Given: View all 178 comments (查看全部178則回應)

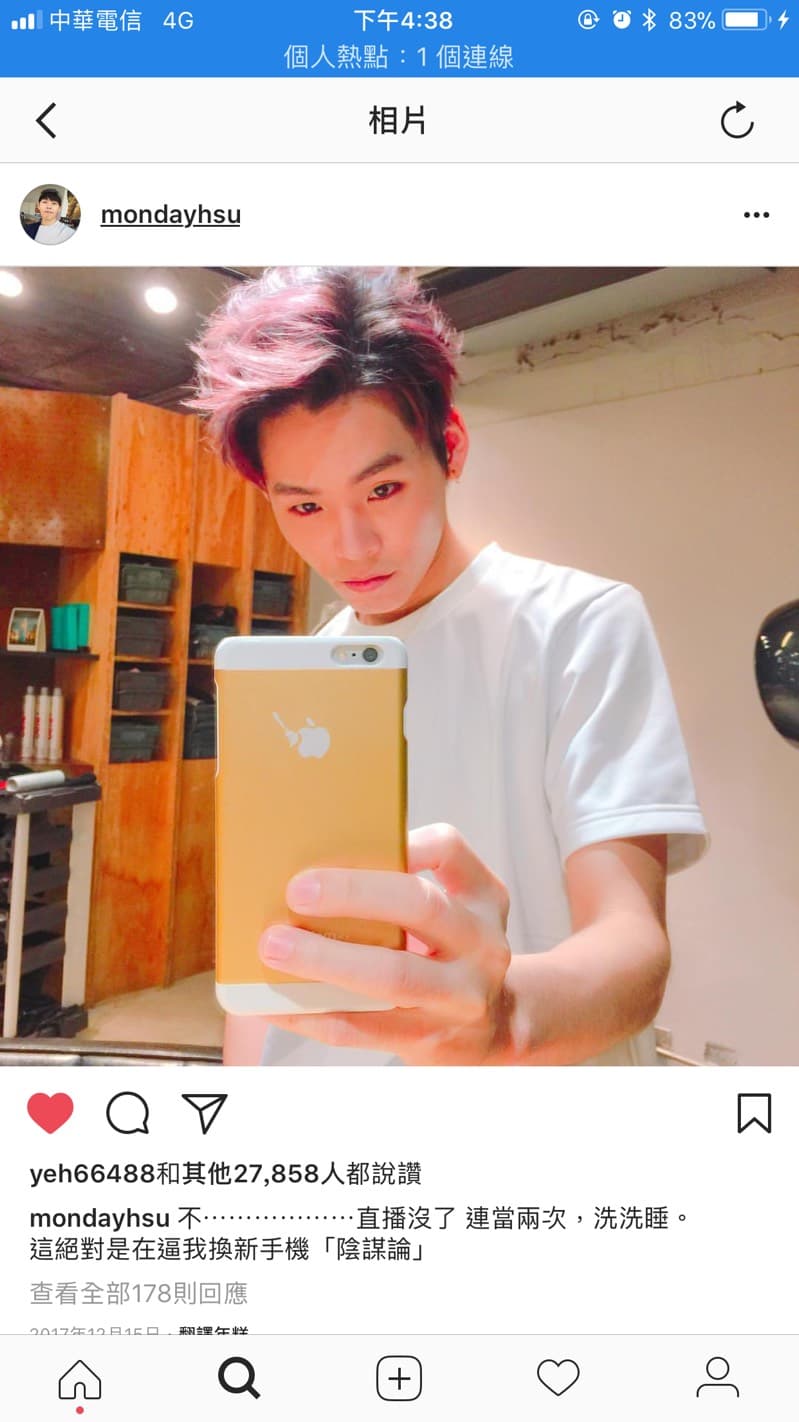Looking at the screenshot, I should 139,1293.
